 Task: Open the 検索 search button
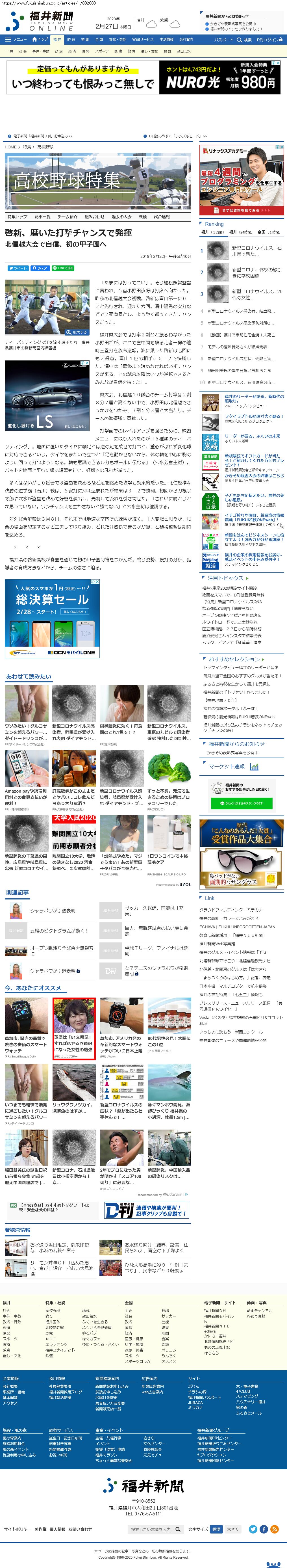[245, 40]
